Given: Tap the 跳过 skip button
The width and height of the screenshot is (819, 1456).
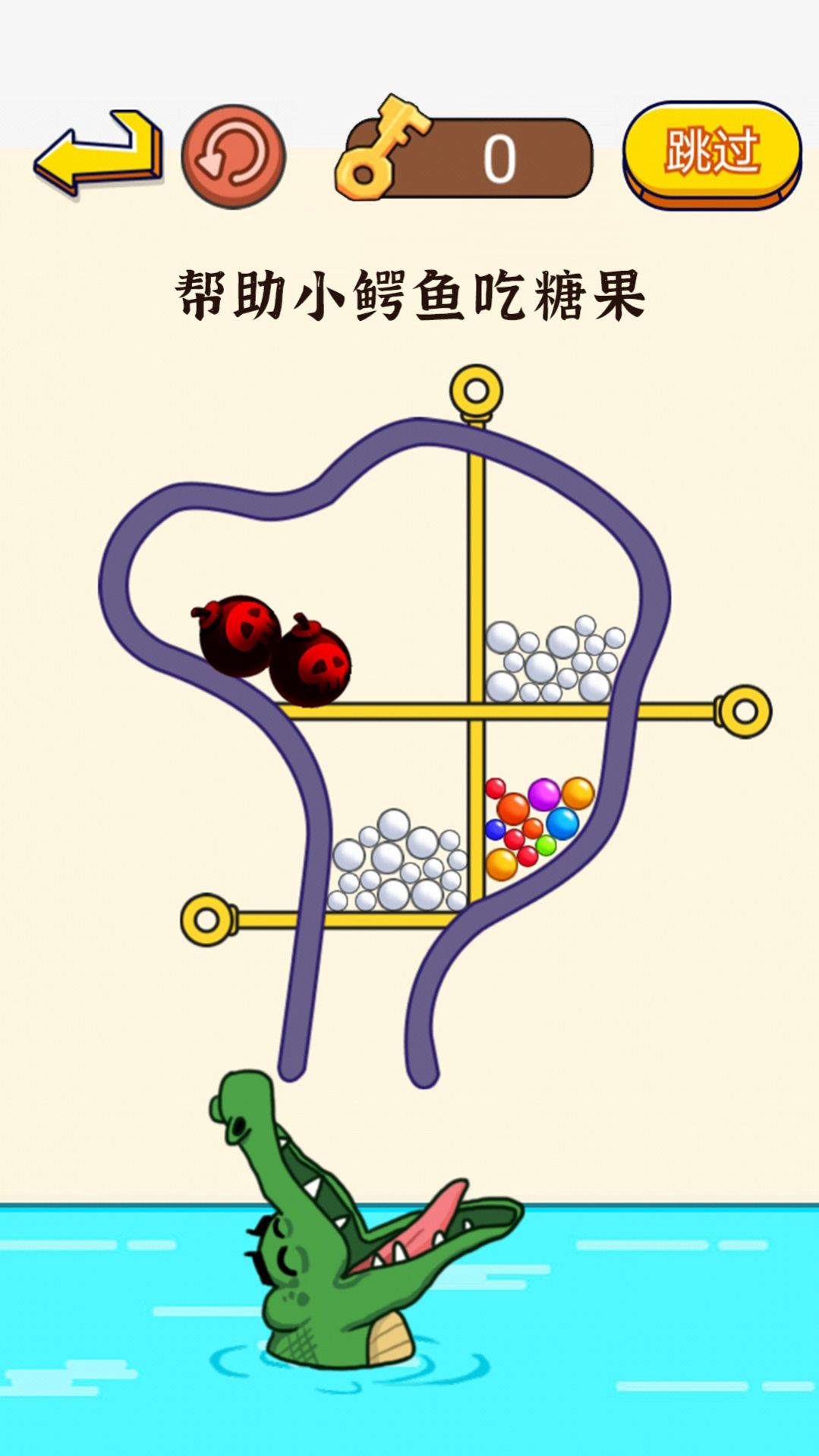Looking at the screenshot, I should [x=712, y=153].
